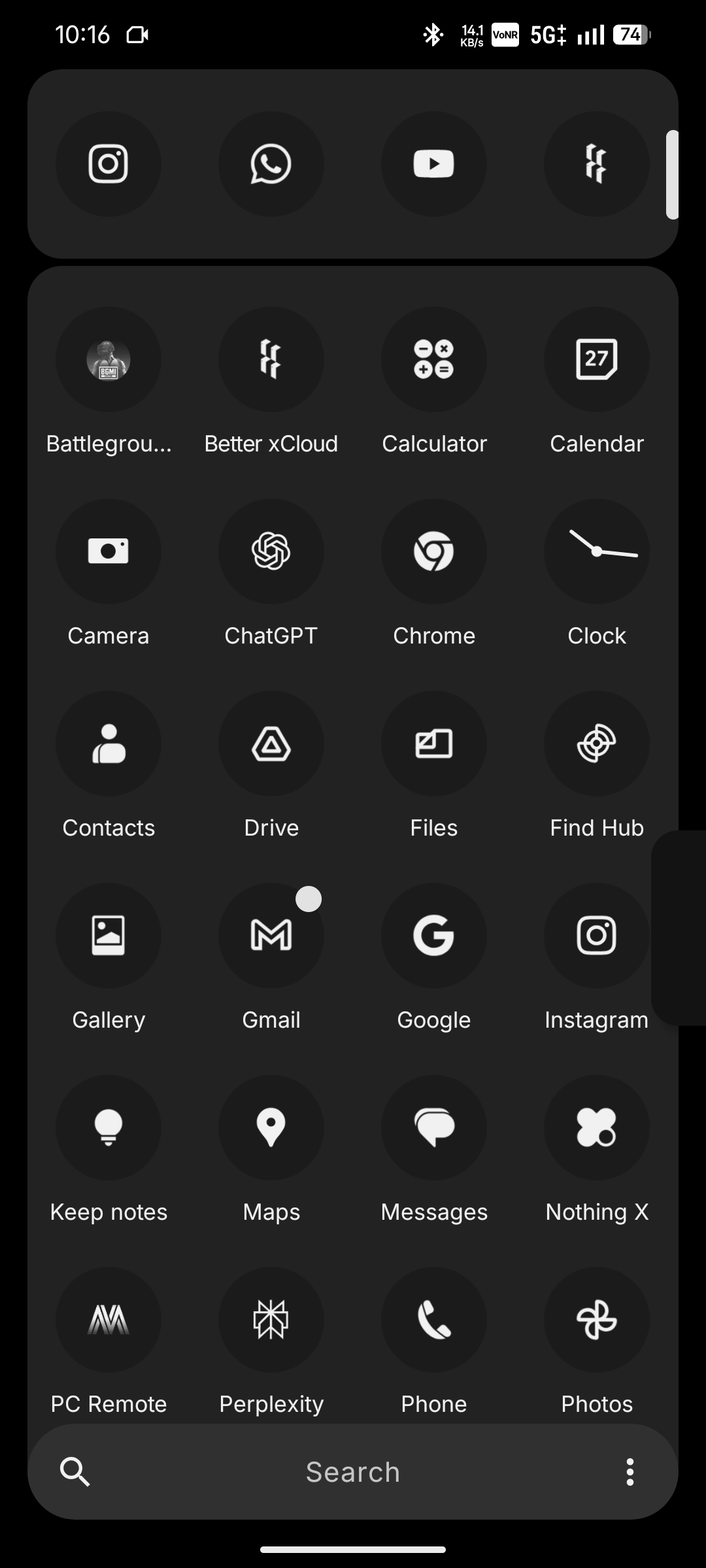The image size is (706, 1568).
Task: Tap the Search bar
Action: (353, 1472)
